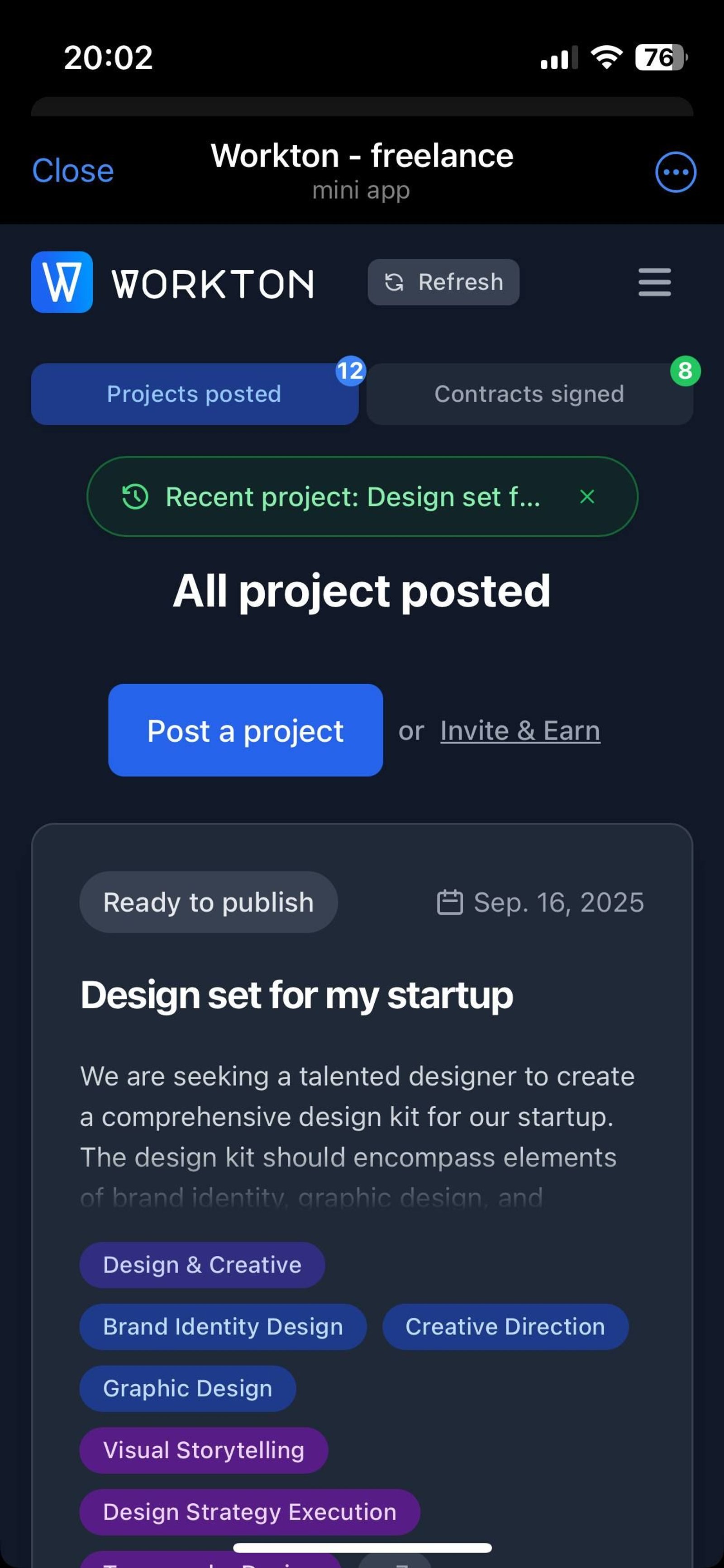Image resolution: width=724 pixels, height=1568 pixels.
Task: Select the Brand Identity Design tag
Action: [223, 1326]
